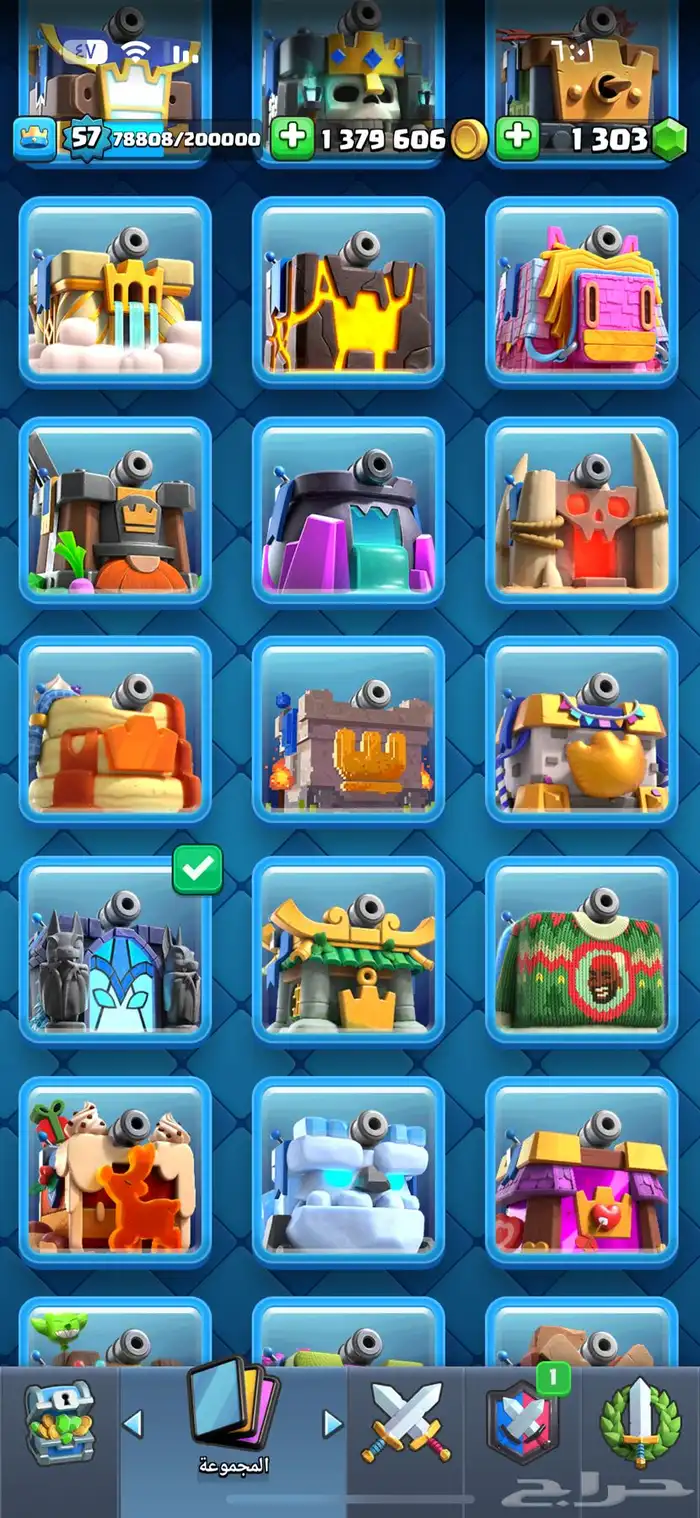Choose the green Christmas sweater tower skin
The height and width of the screenshot is (1518, 700).
[x=581, y=952]
